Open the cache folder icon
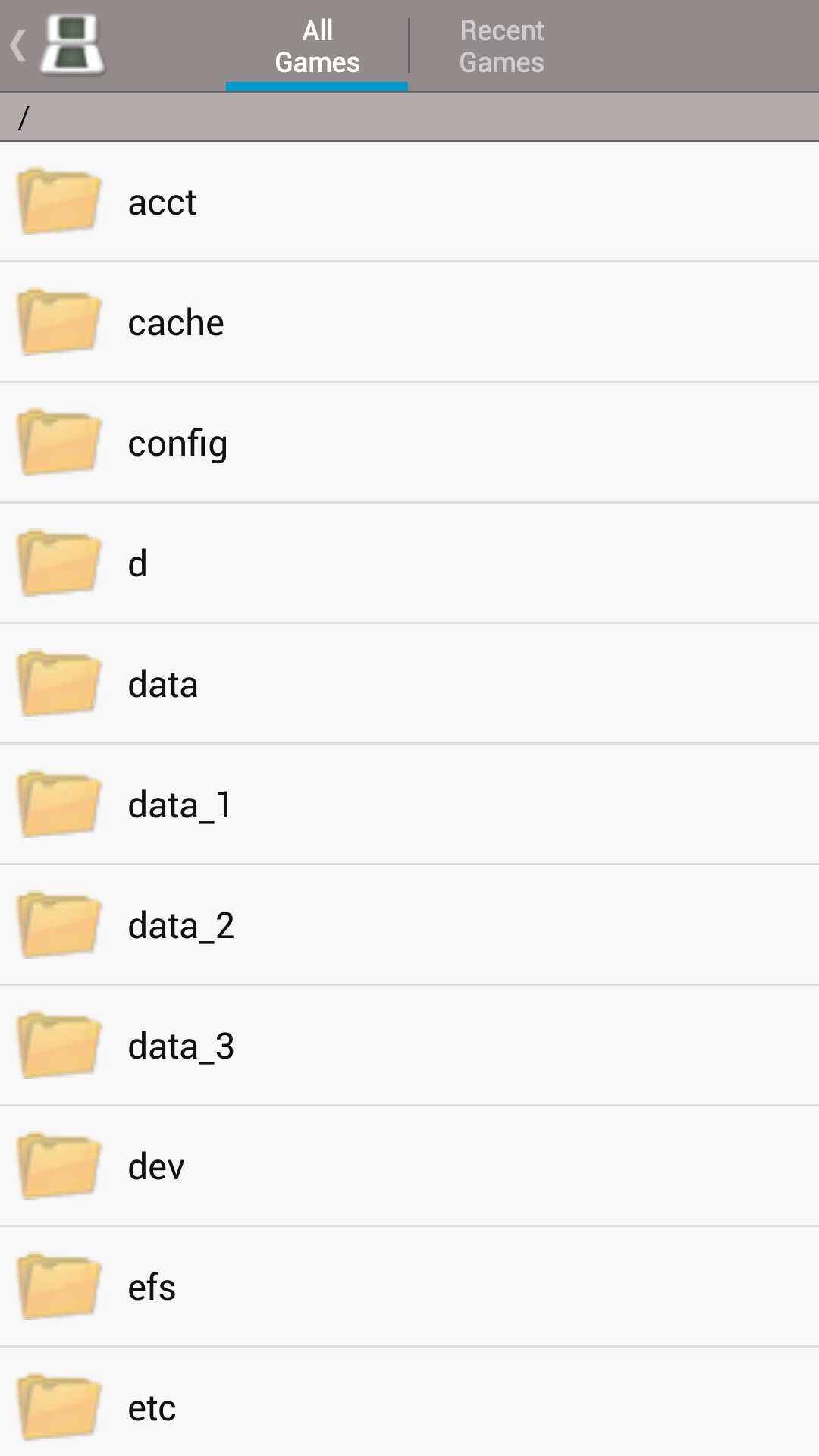 (x=59, y=322)
